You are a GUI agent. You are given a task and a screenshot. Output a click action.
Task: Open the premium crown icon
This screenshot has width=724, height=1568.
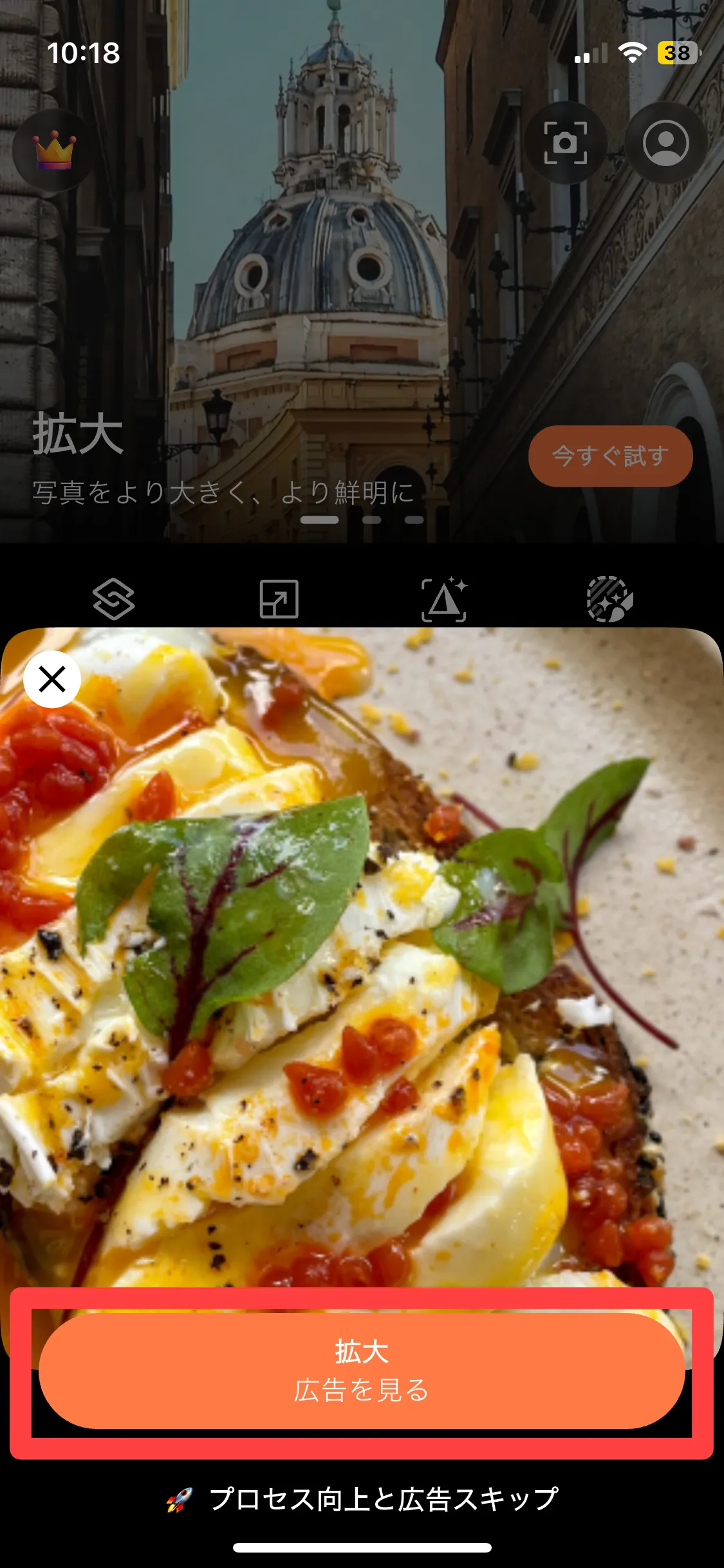pyautogui.click(x=55, y=151)
